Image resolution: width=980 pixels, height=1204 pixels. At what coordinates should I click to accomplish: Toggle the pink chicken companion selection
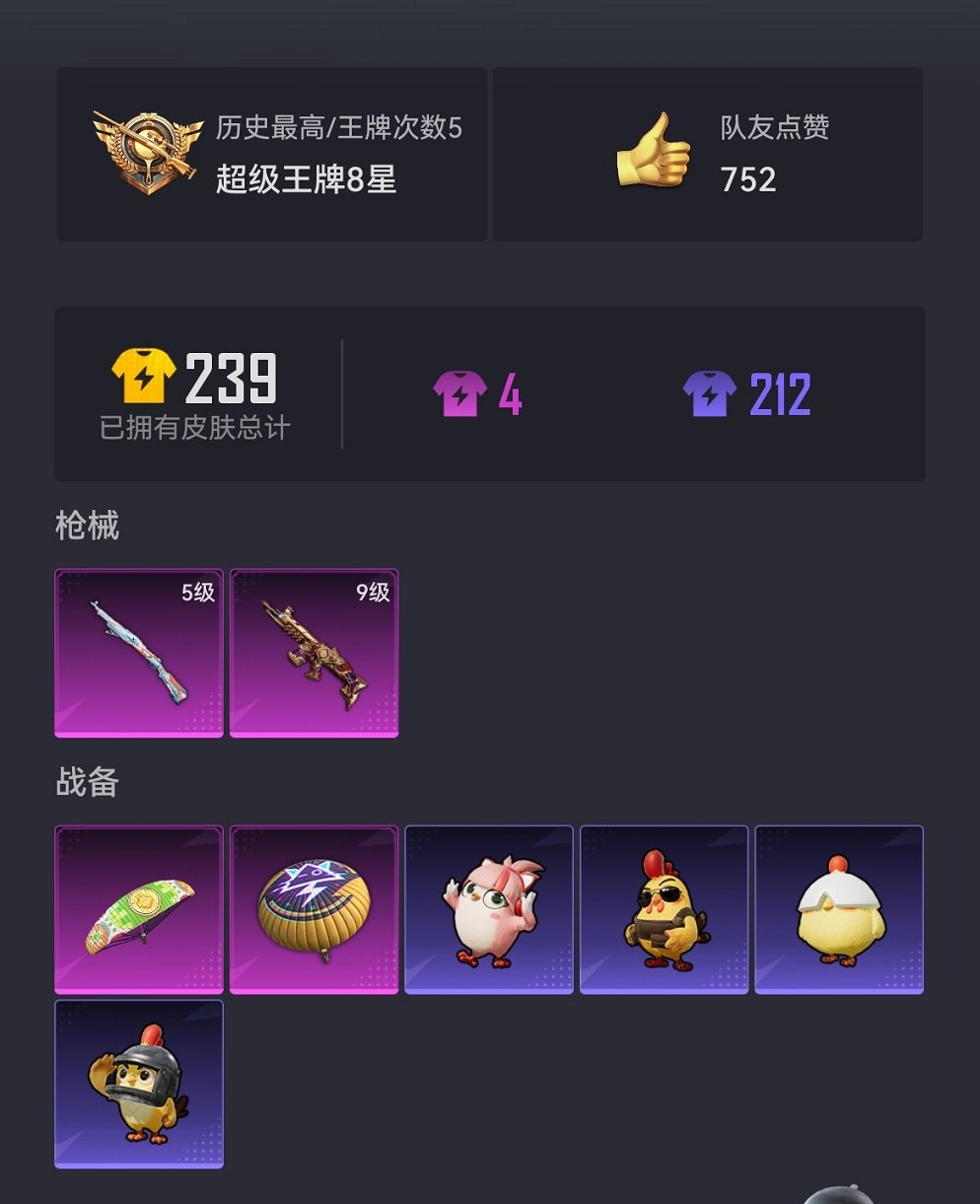[x=489, y=907]
